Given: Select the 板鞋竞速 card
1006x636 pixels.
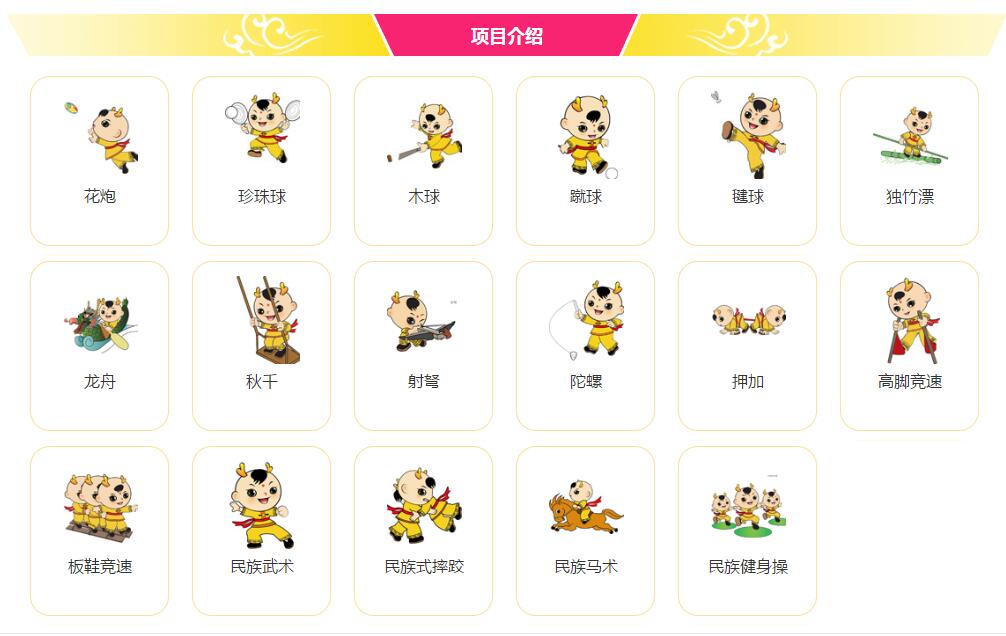Looking at the screenshot, I should pyautogui.click(x=100, y=530).
